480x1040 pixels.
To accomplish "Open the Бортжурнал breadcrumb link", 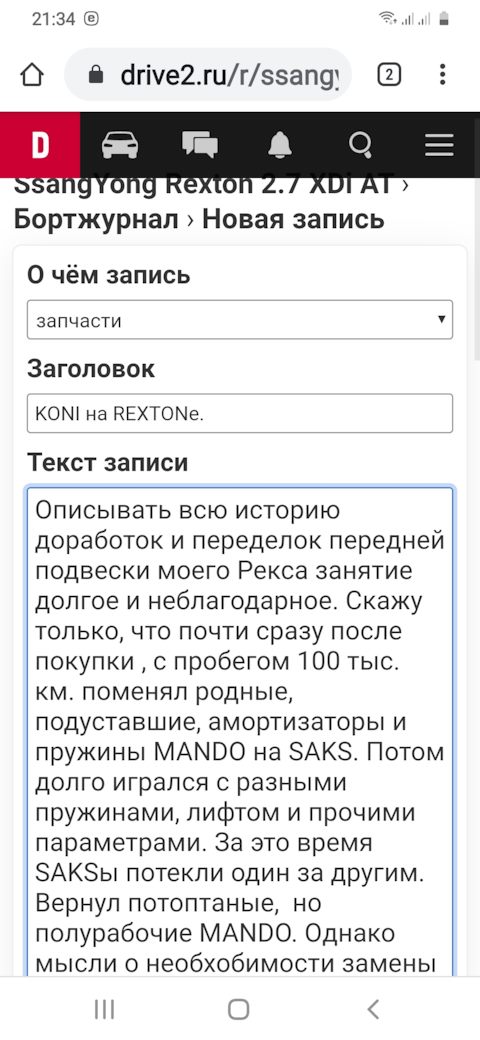I will (96, 218).
